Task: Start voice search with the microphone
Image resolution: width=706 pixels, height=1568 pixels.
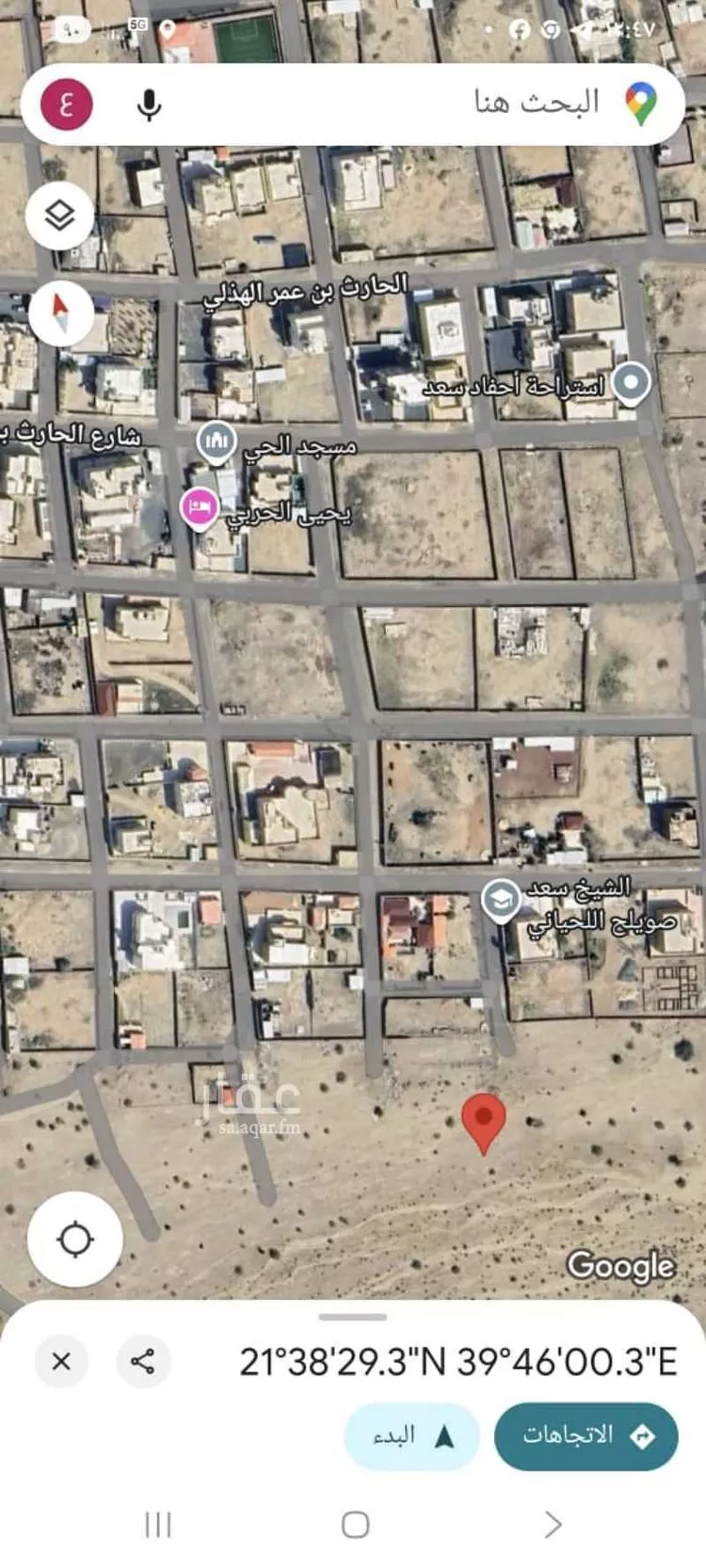Action: click(x=149, y=104)
